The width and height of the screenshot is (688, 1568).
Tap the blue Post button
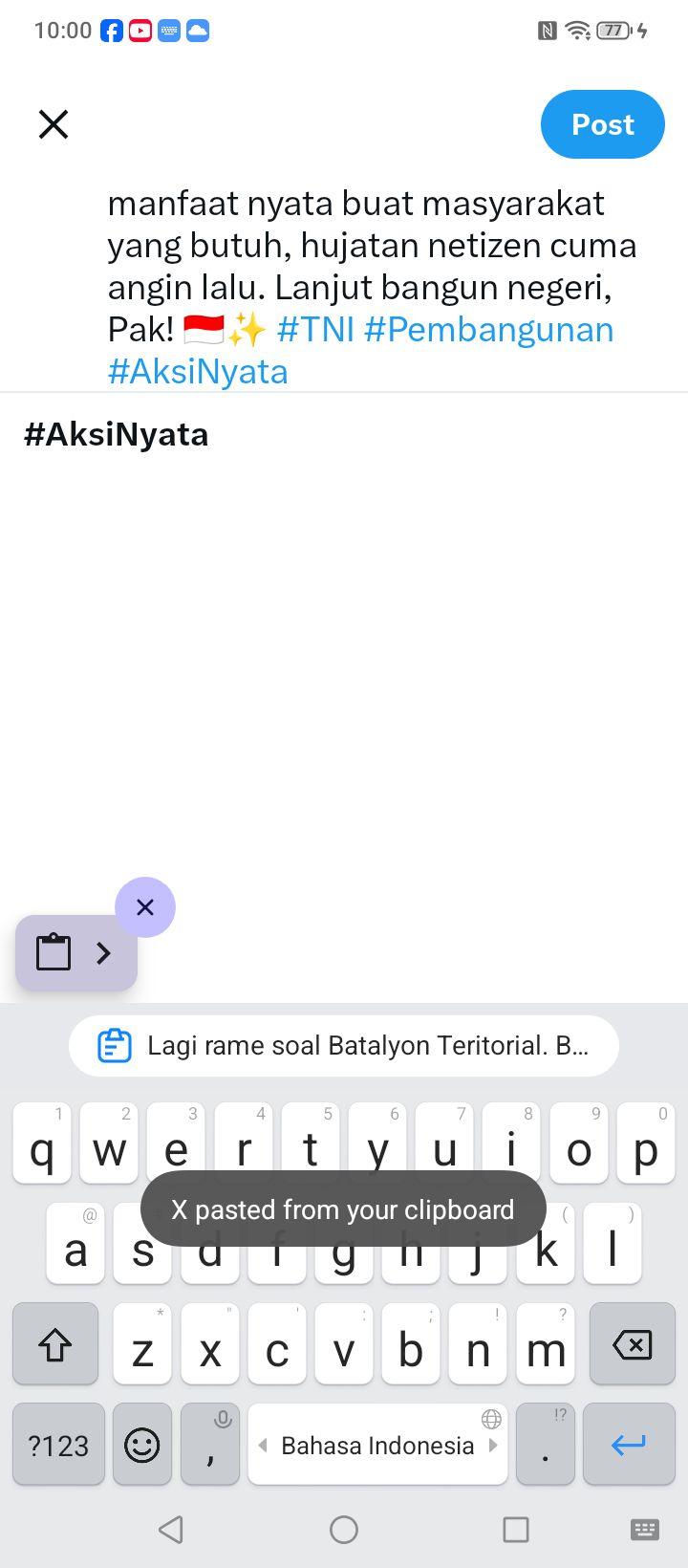tap(602, 124)
